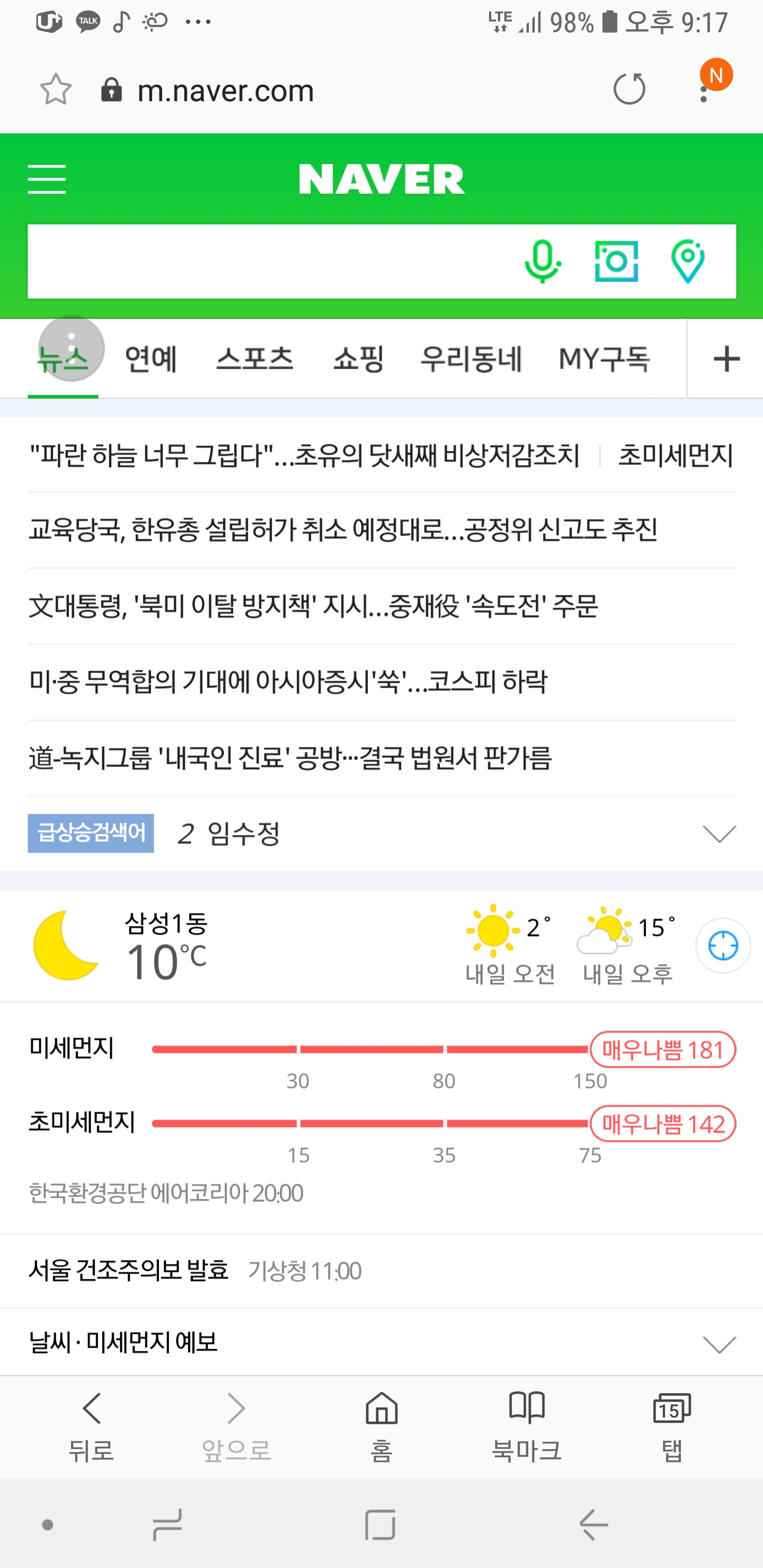The height and width of the screenshot is (1568, 763).
Task: Bookmark this page with the star icon
Action: (56, 90)
